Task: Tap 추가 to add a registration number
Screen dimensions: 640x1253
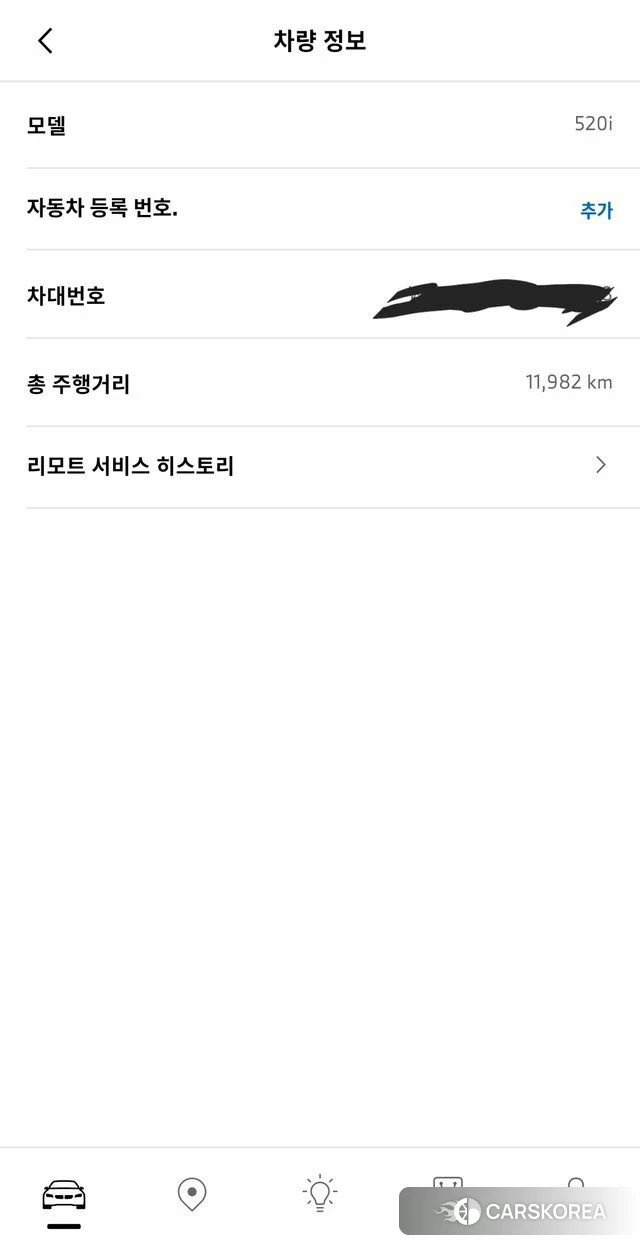Action: (596, 210)
